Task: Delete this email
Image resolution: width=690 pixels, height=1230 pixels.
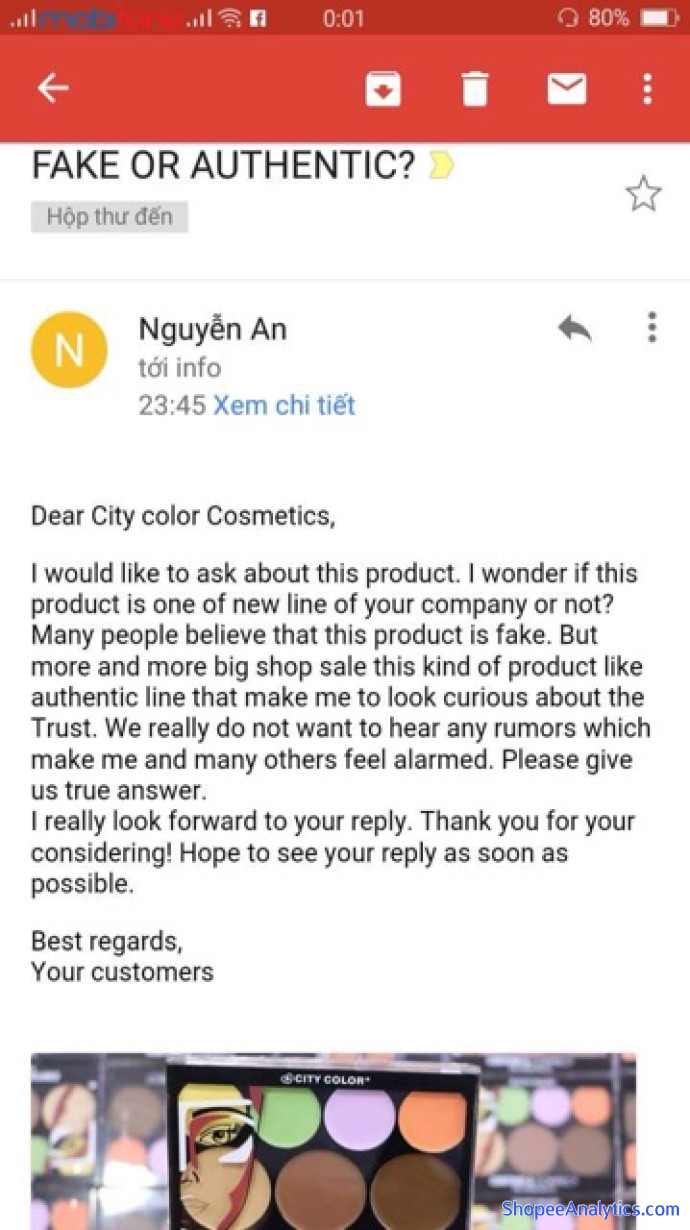Action: (475, 89)
